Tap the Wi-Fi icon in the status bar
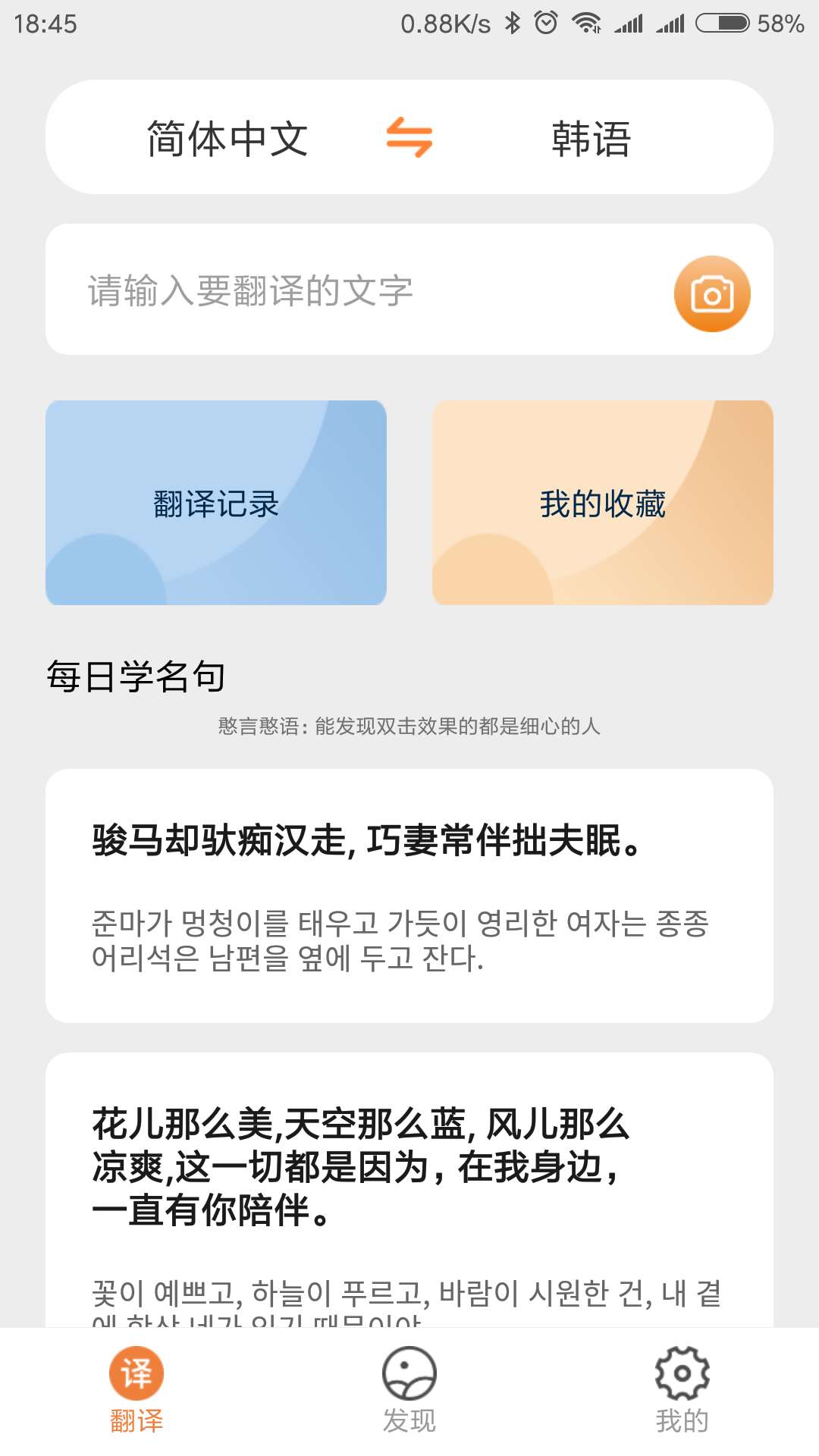 click(x=585, y=23)
